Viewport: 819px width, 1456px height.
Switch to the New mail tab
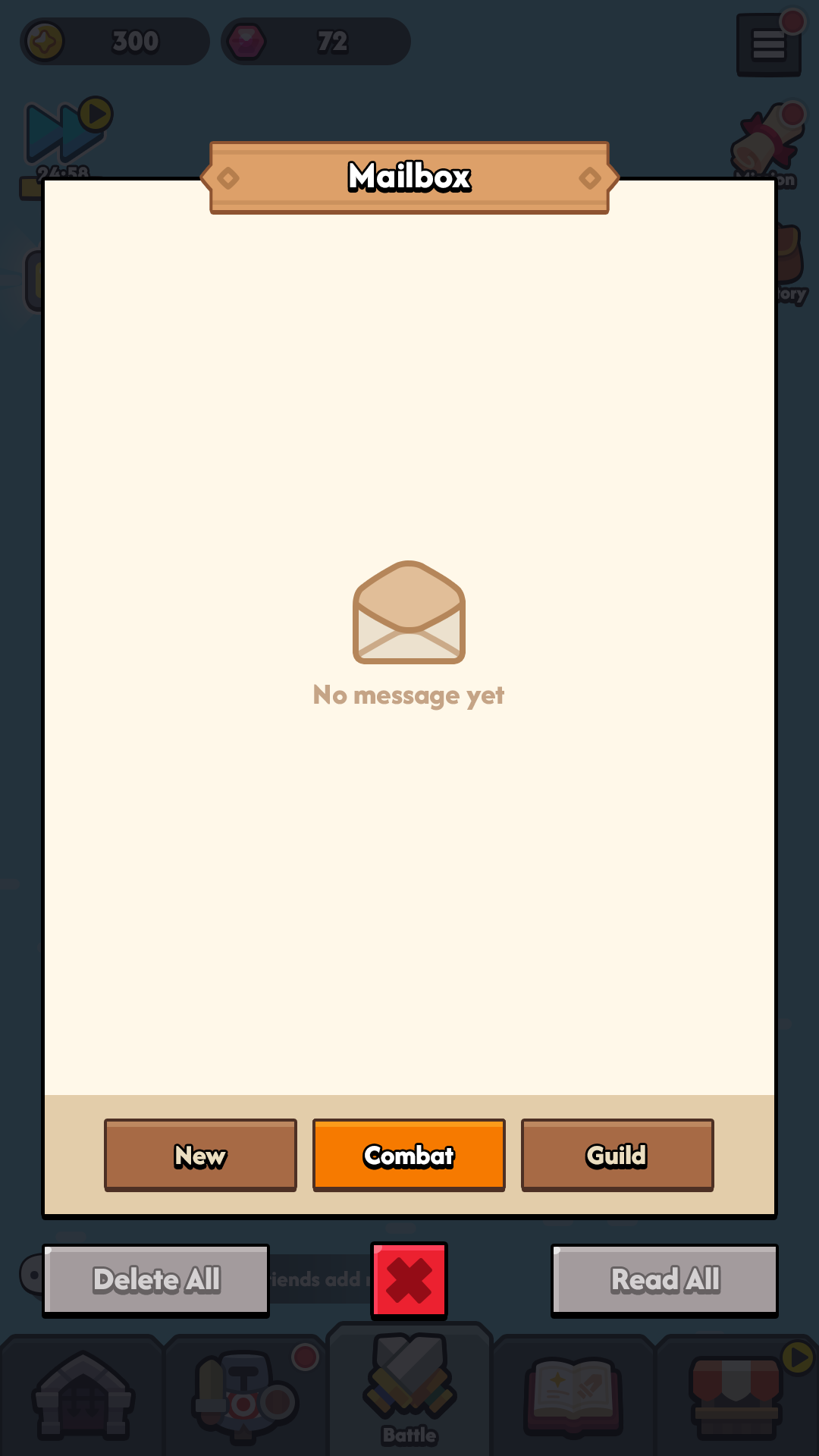(x=200, y=1155)
